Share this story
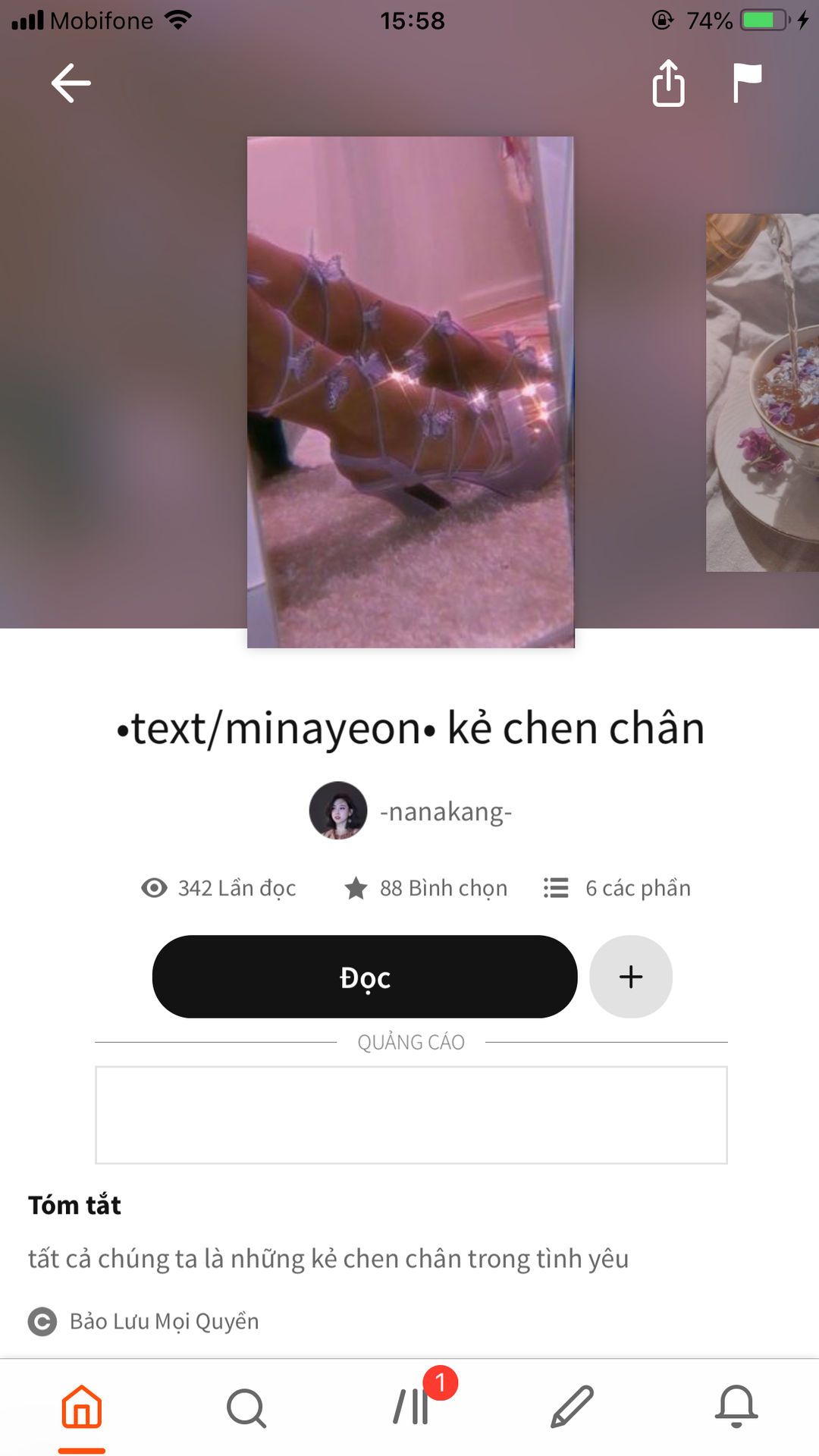This screenshot has height=1456, width=819. (x=668, y=83)
